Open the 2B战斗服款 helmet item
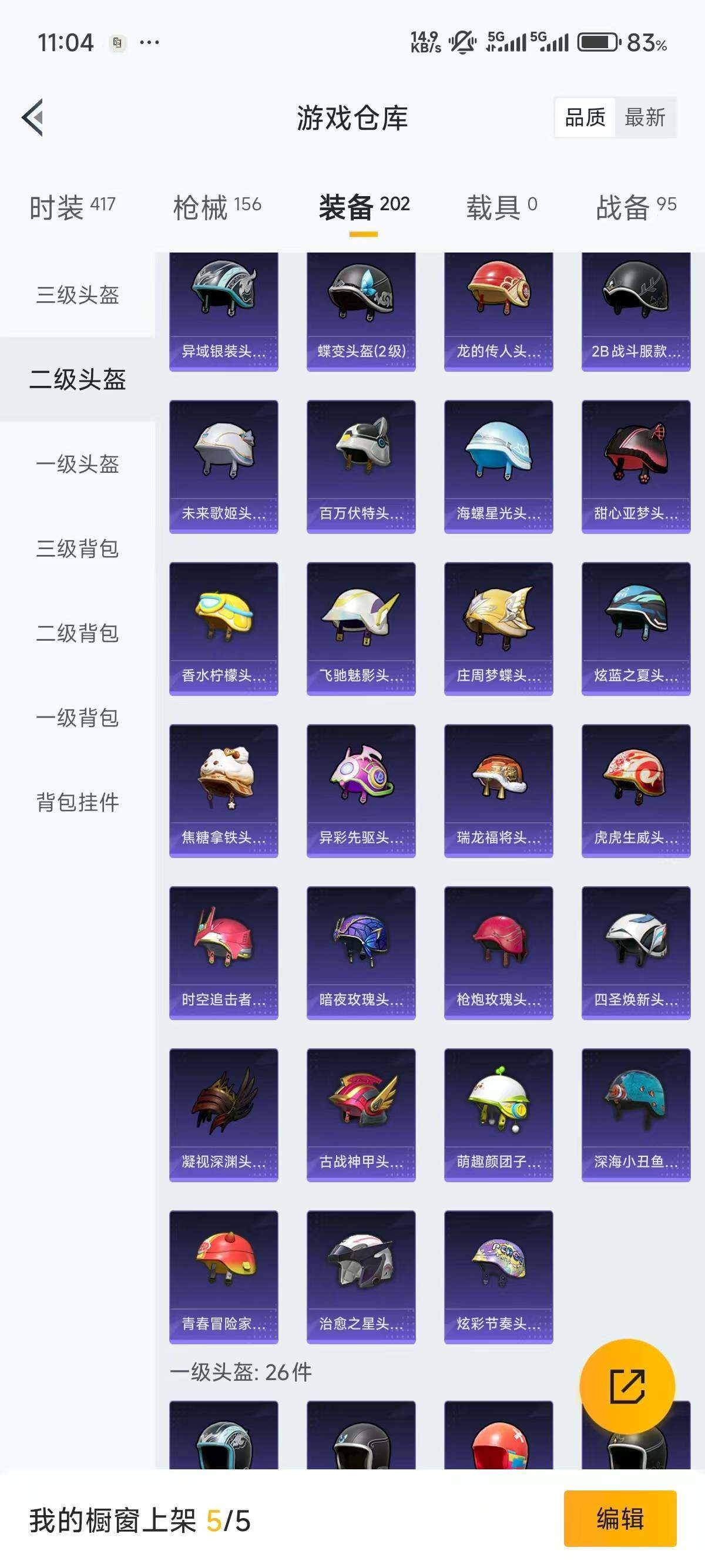Viewport: 705px width, 1568px height. click(x=636, y=307)
